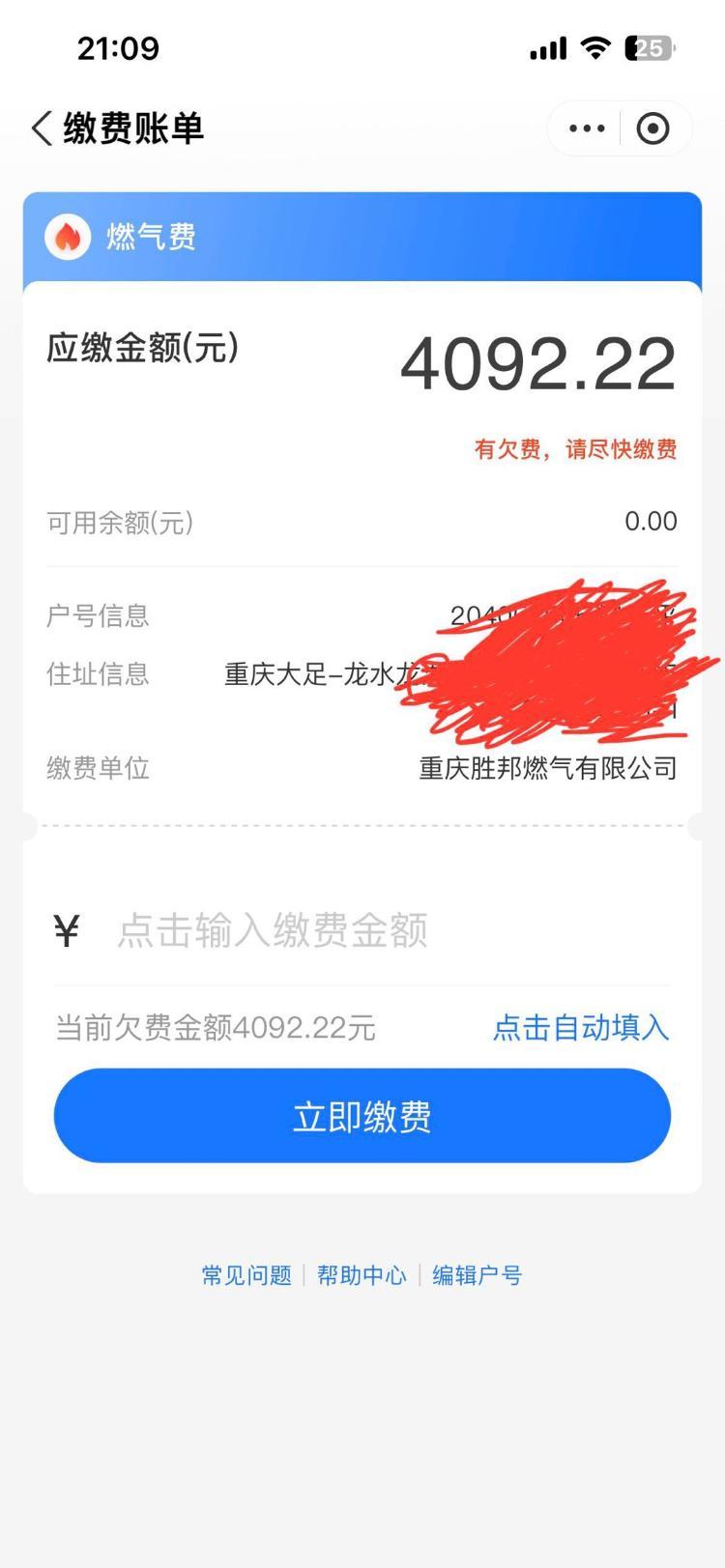
Task: Tap 编辑户号 to edit the account number
Action: click(x=477, y=1275)
